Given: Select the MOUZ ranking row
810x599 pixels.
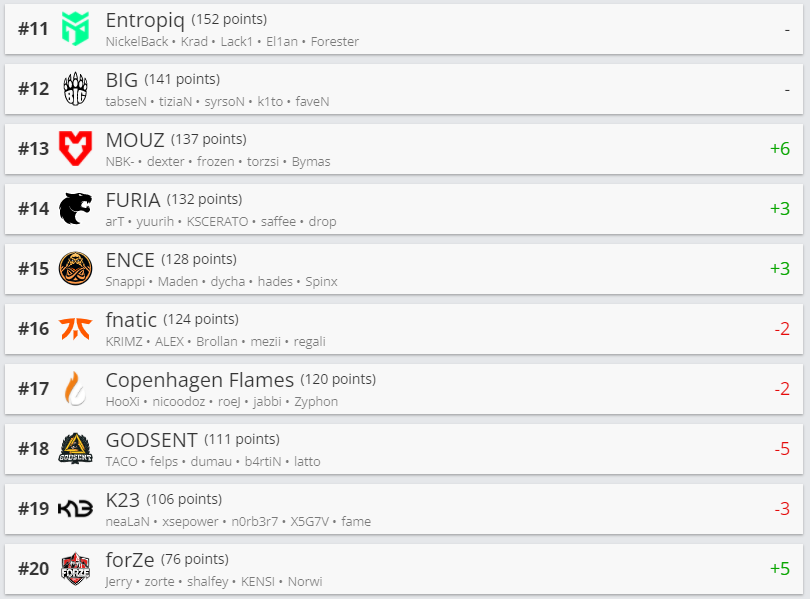Looking at the screenshot, I should click(405, 149).
